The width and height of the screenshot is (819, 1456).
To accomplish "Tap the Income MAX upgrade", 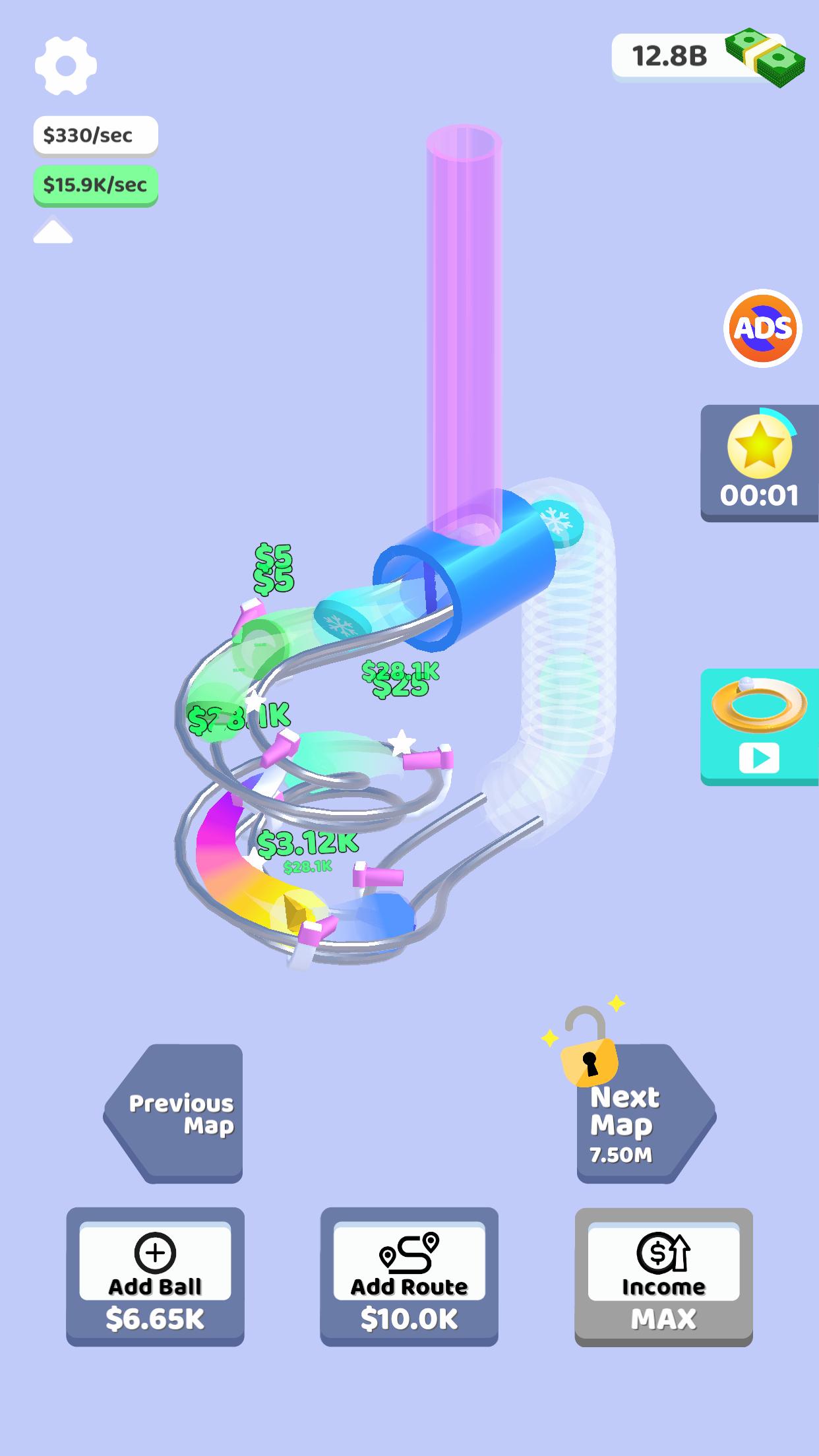I will (663, 1276).
